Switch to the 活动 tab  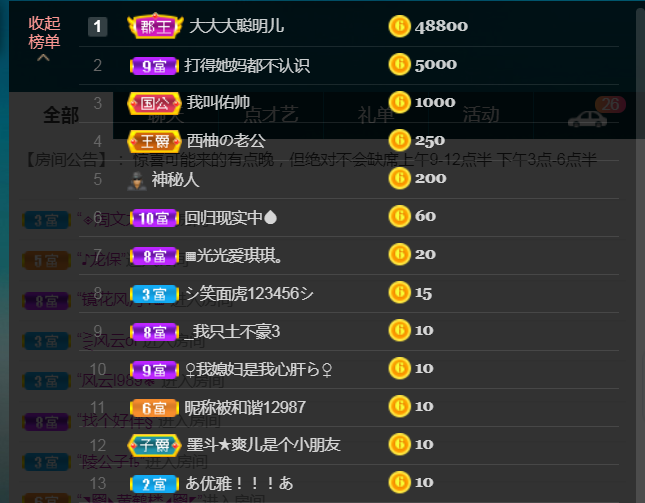[481, 116]
